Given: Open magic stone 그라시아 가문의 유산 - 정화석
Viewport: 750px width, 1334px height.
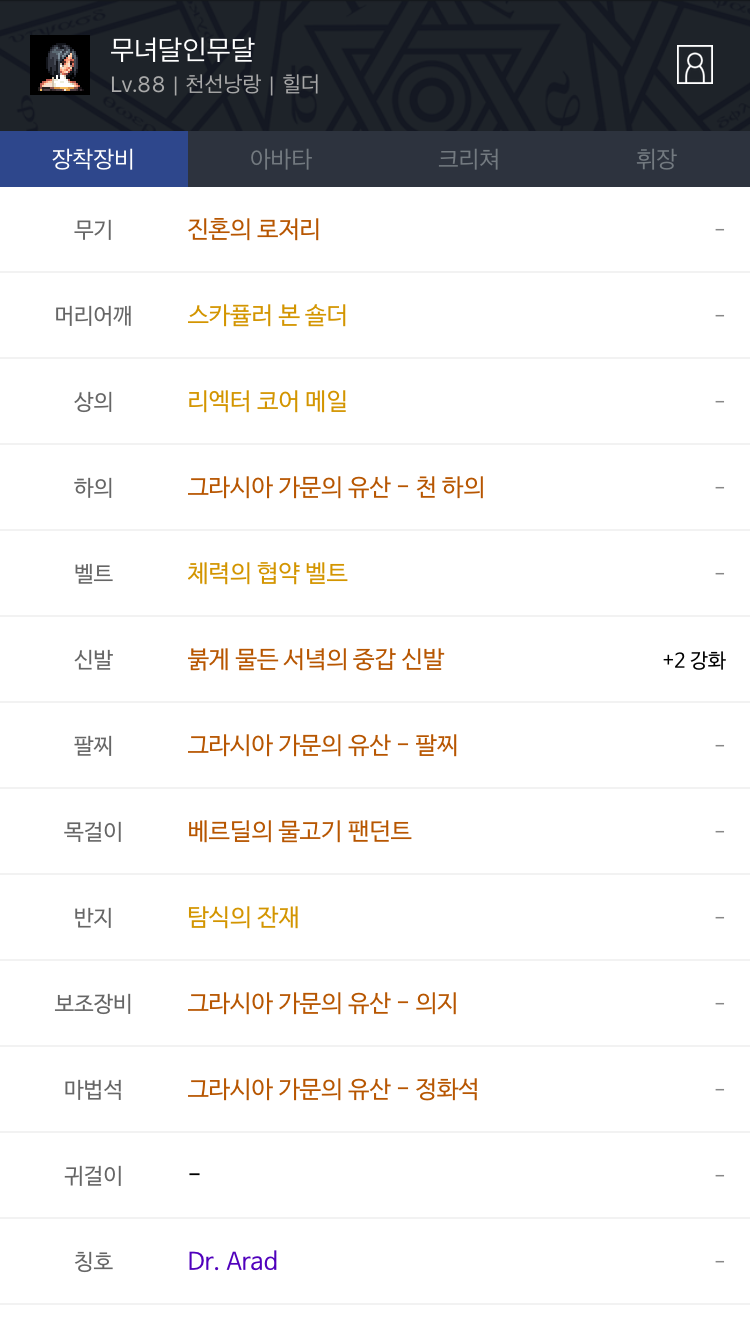Looking at the screenshot, I should (333, 1089).
